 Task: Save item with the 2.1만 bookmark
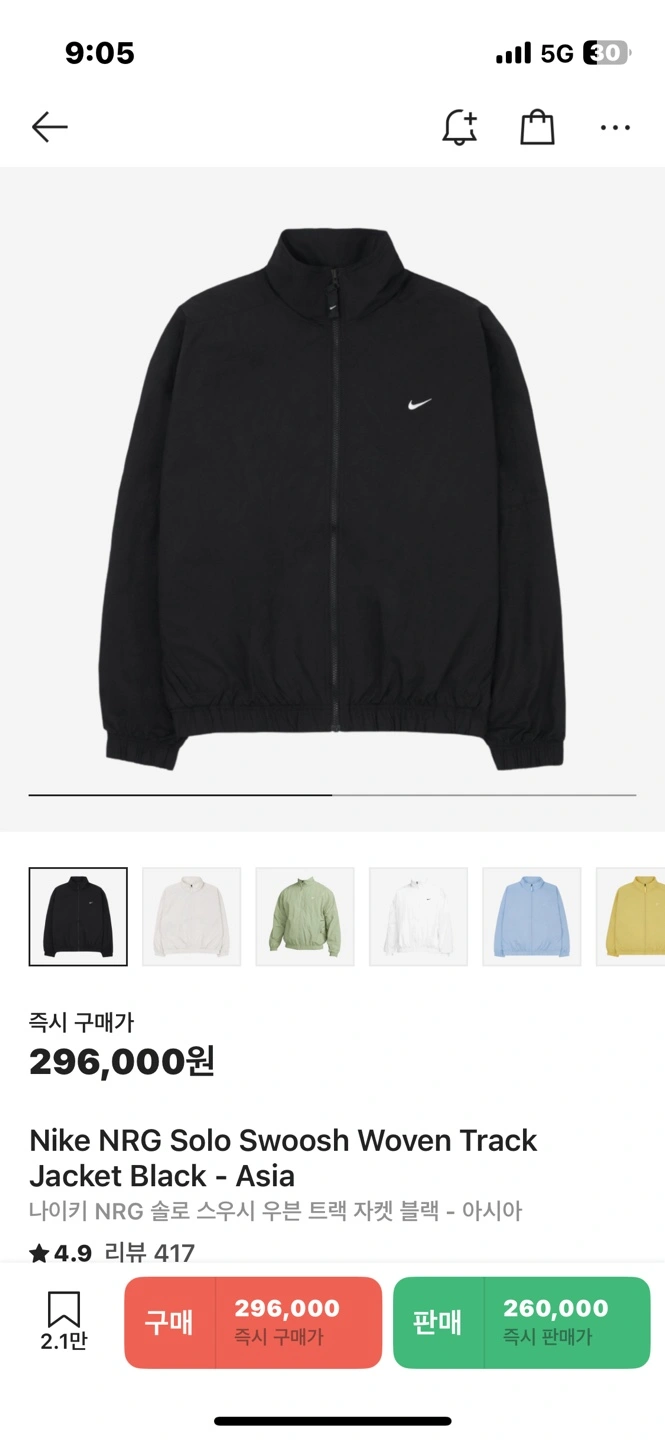click(x=64, y=1321)
